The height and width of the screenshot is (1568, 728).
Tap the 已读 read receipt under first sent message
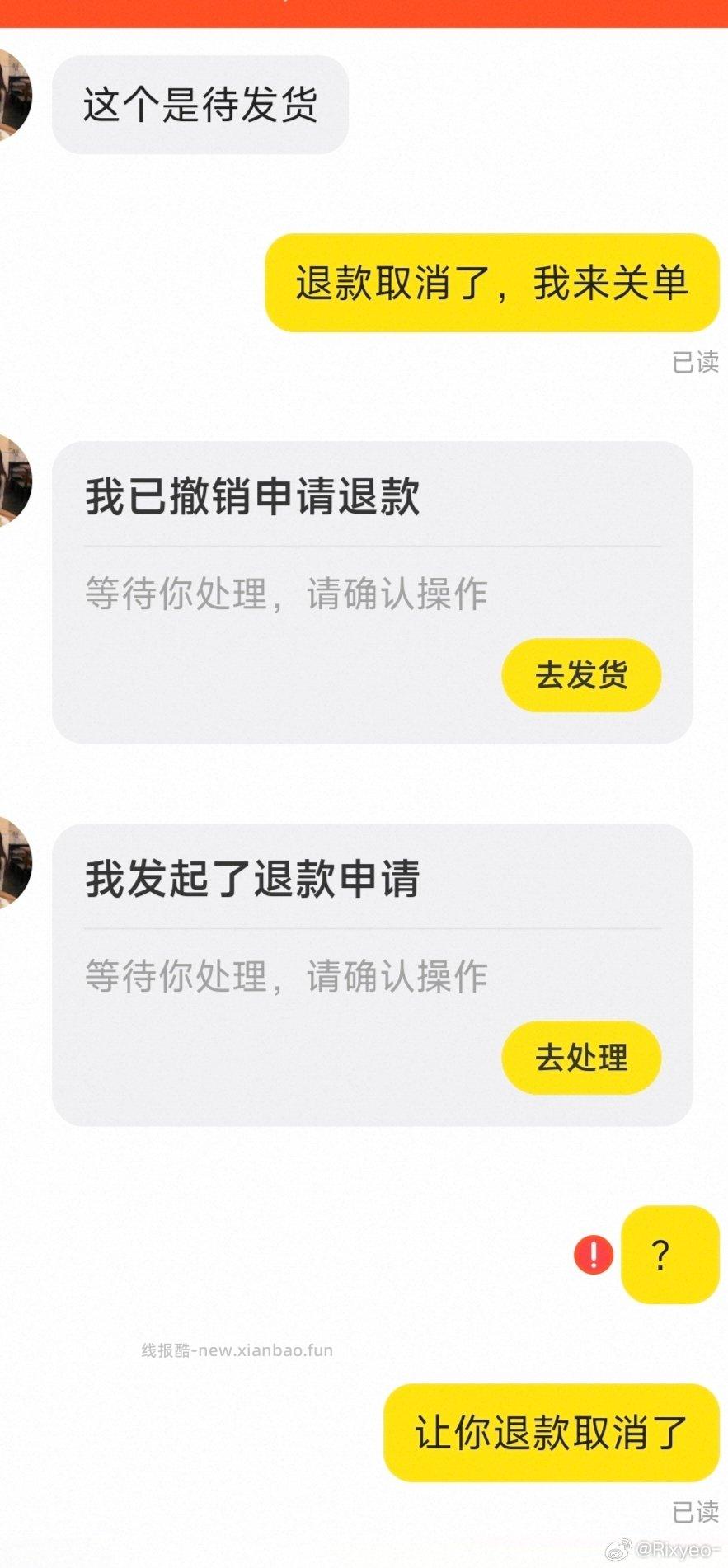click(x=695, y=361)
